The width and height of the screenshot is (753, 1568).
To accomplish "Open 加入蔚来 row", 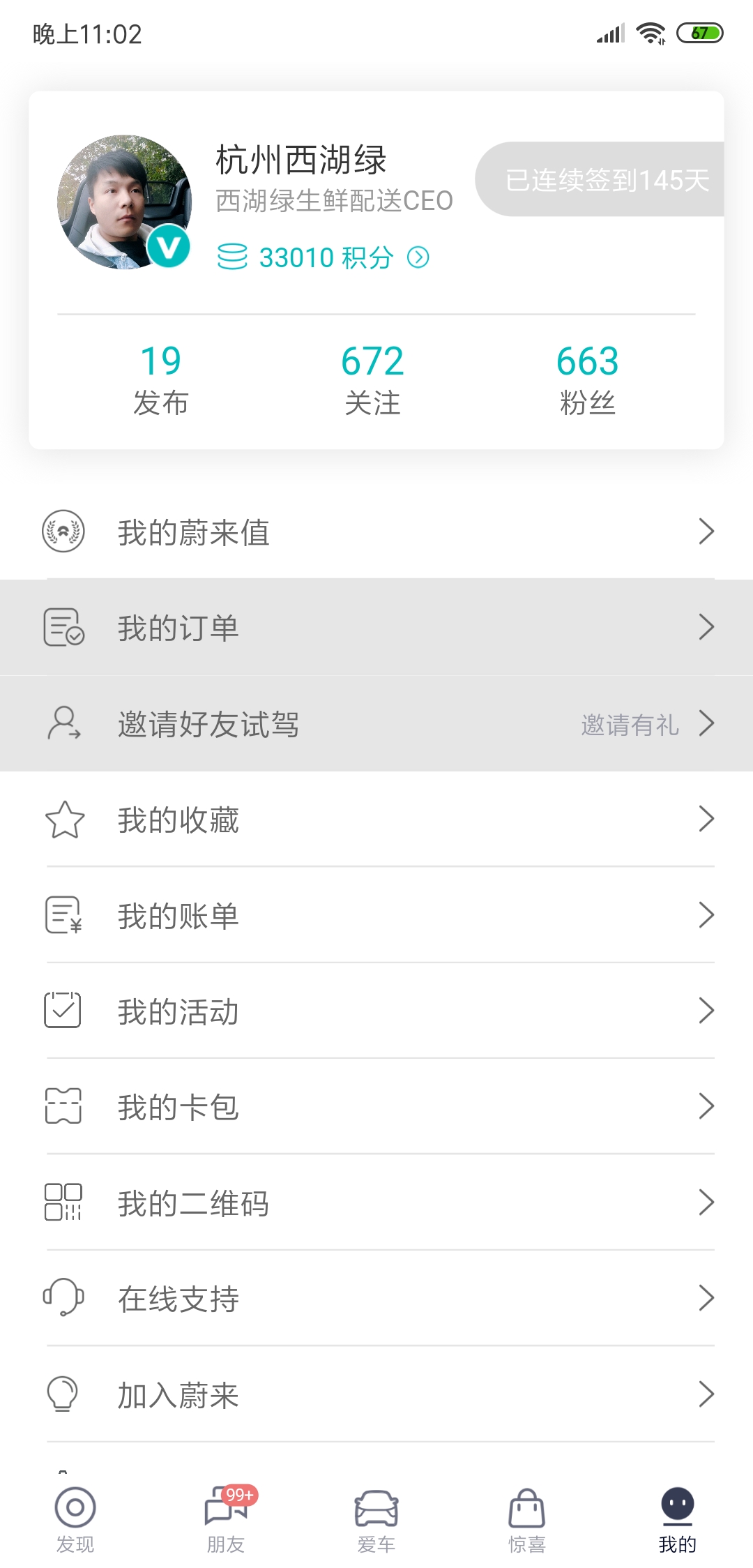I will pyautogui.click(x=376, y=1394).
